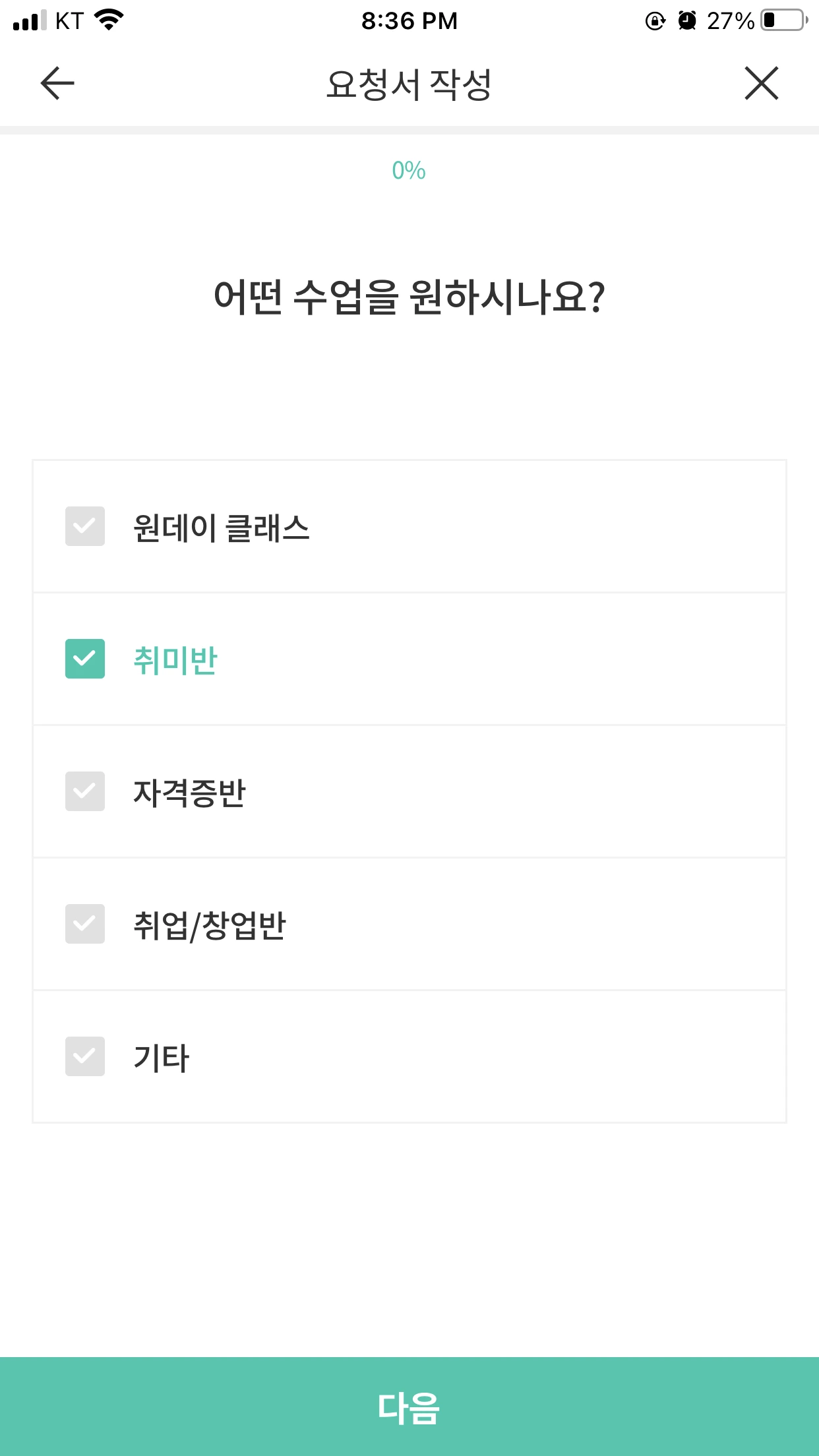Check the 원데이 클래스 checkbox
This screenshot has height=1456, width=819.
pos(84,526)
